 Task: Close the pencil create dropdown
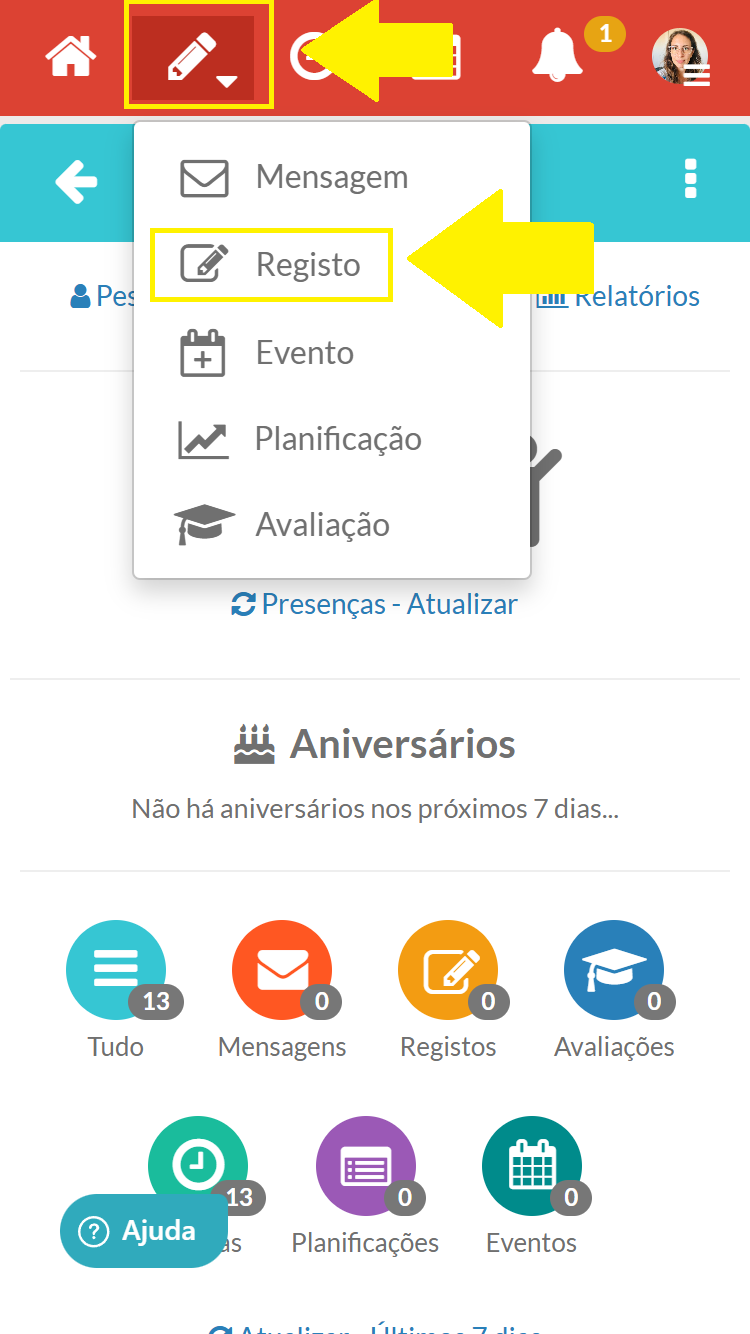198,57
